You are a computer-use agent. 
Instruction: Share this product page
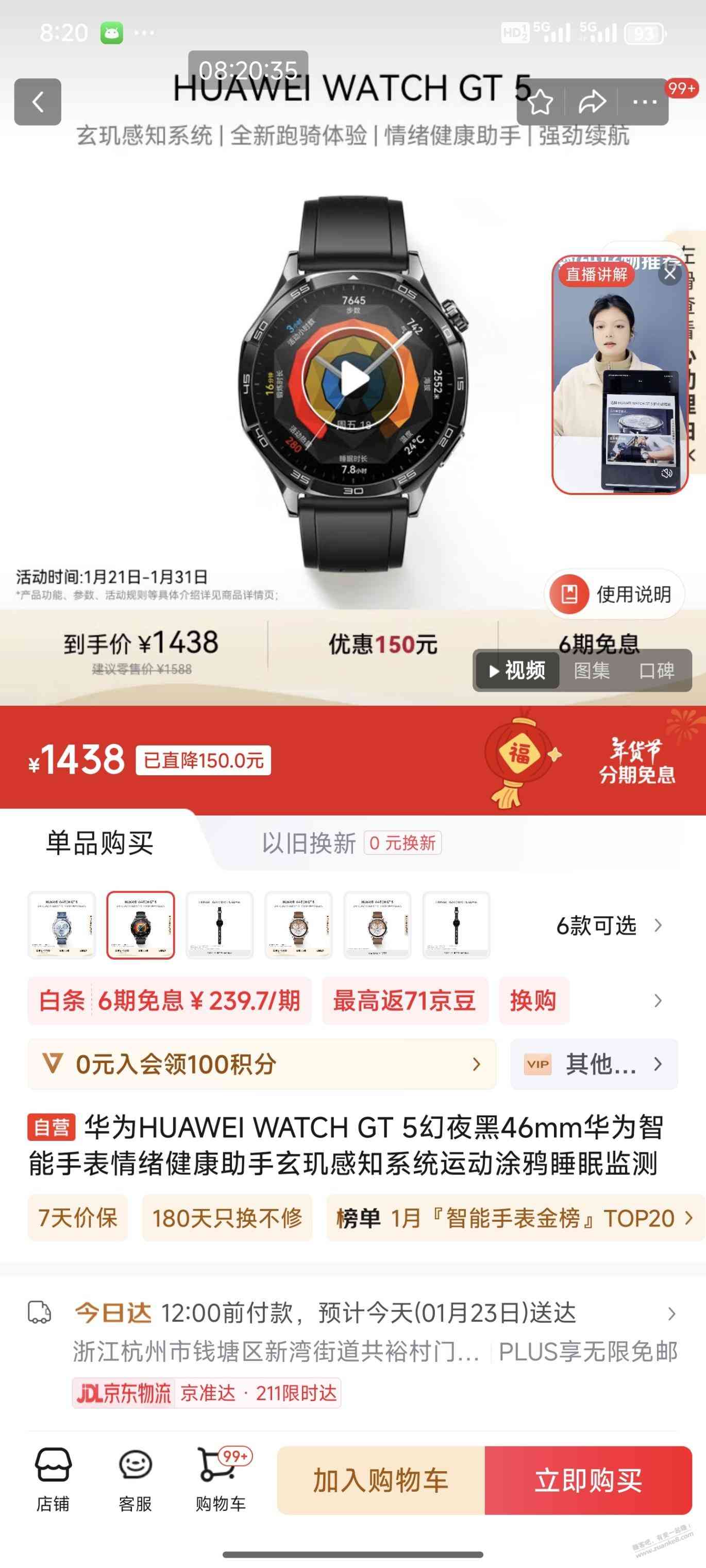click(x=592, y=103)
